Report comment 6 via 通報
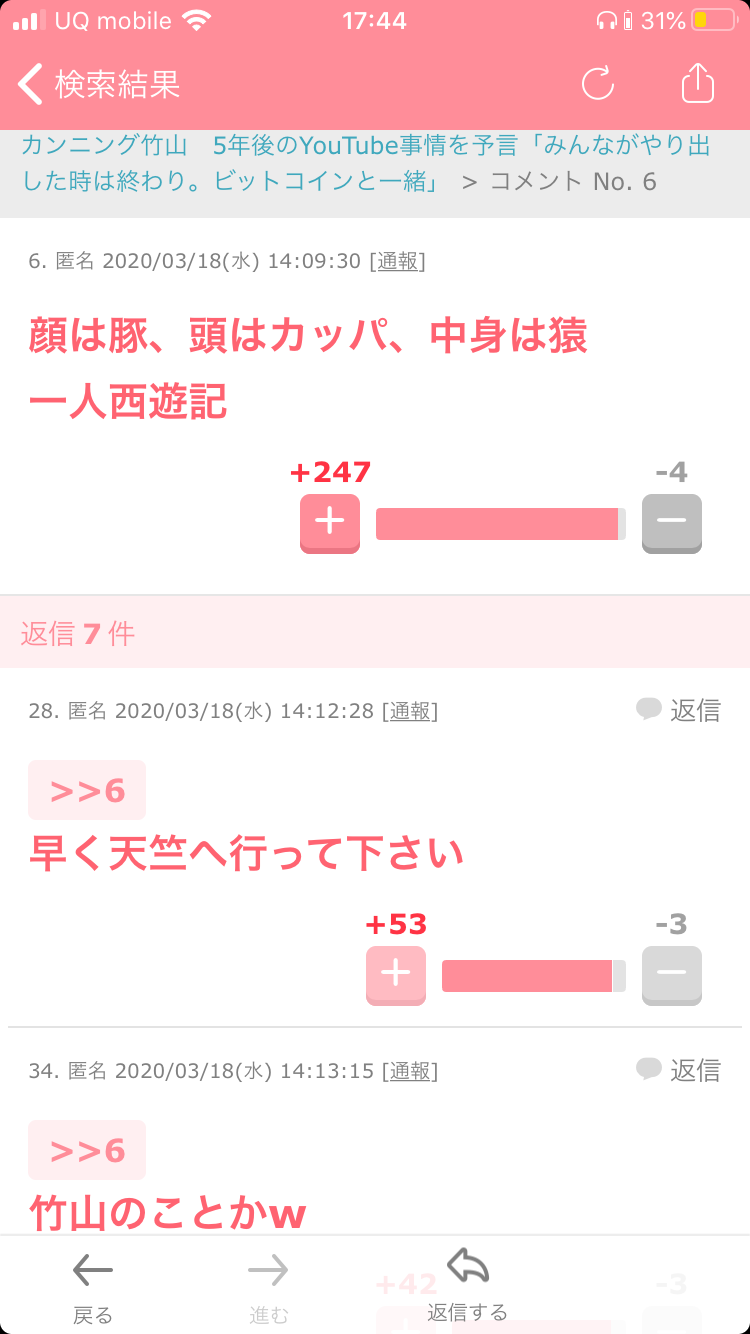This screenshot has height=1334, width=750. point(397,261)
